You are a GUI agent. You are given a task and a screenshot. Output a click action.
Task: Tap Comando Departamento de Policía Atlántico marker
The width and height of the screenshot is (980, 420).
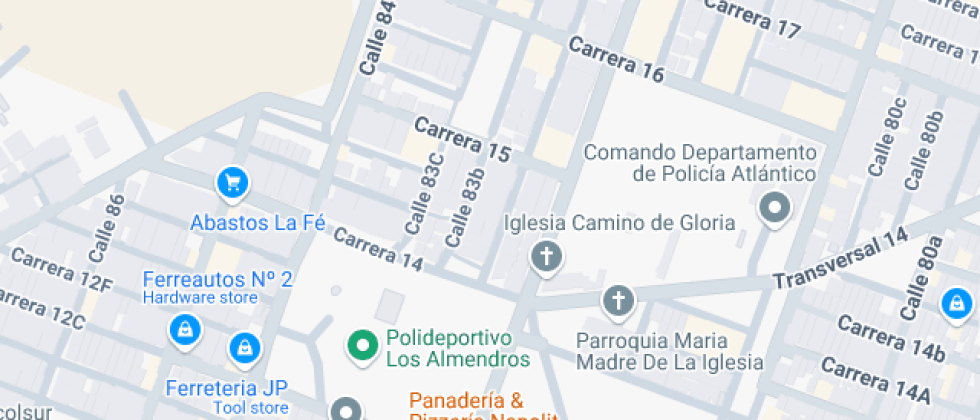(x=774, y=208)
